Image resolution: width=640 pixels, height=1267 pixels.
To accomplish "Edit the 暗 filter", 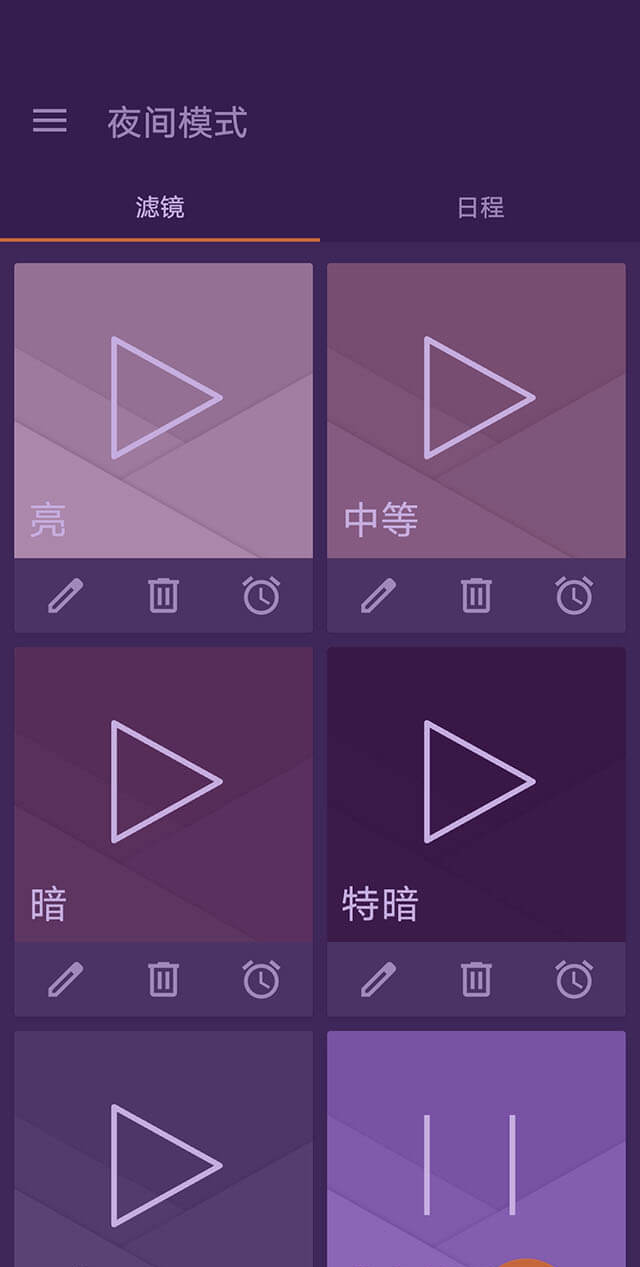I will point(65,979).
